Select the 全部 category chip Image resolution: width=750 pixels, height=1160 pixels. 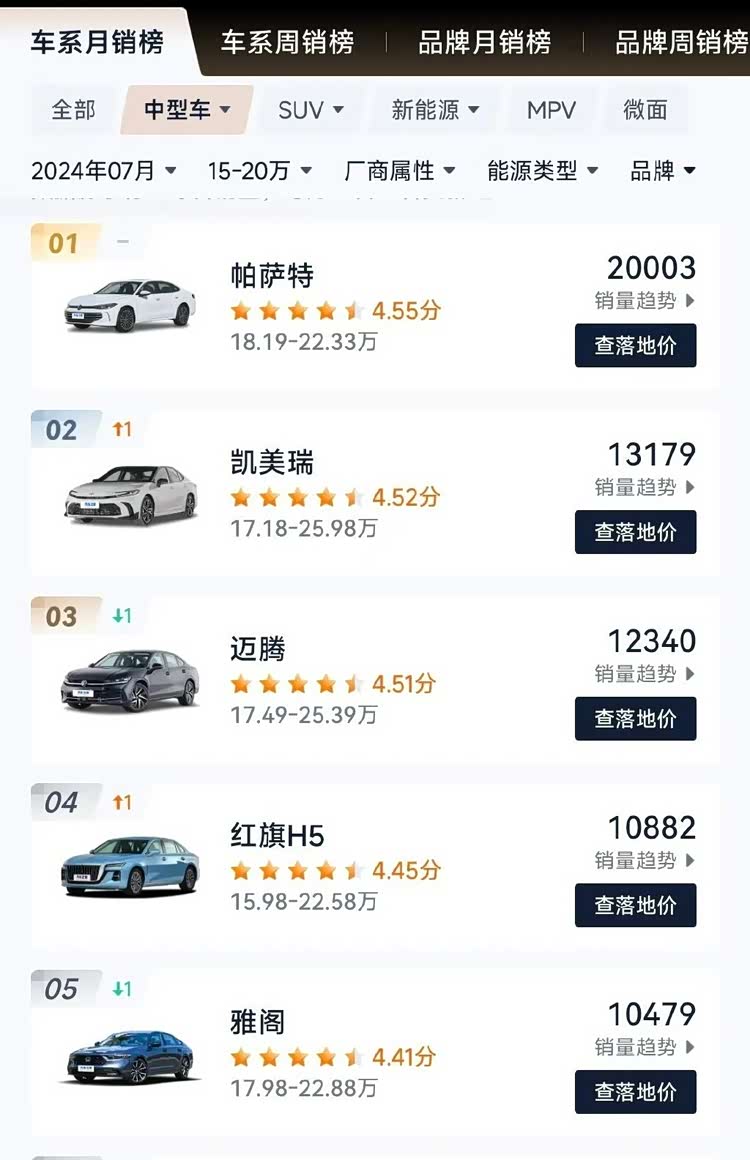click(73, 110)
